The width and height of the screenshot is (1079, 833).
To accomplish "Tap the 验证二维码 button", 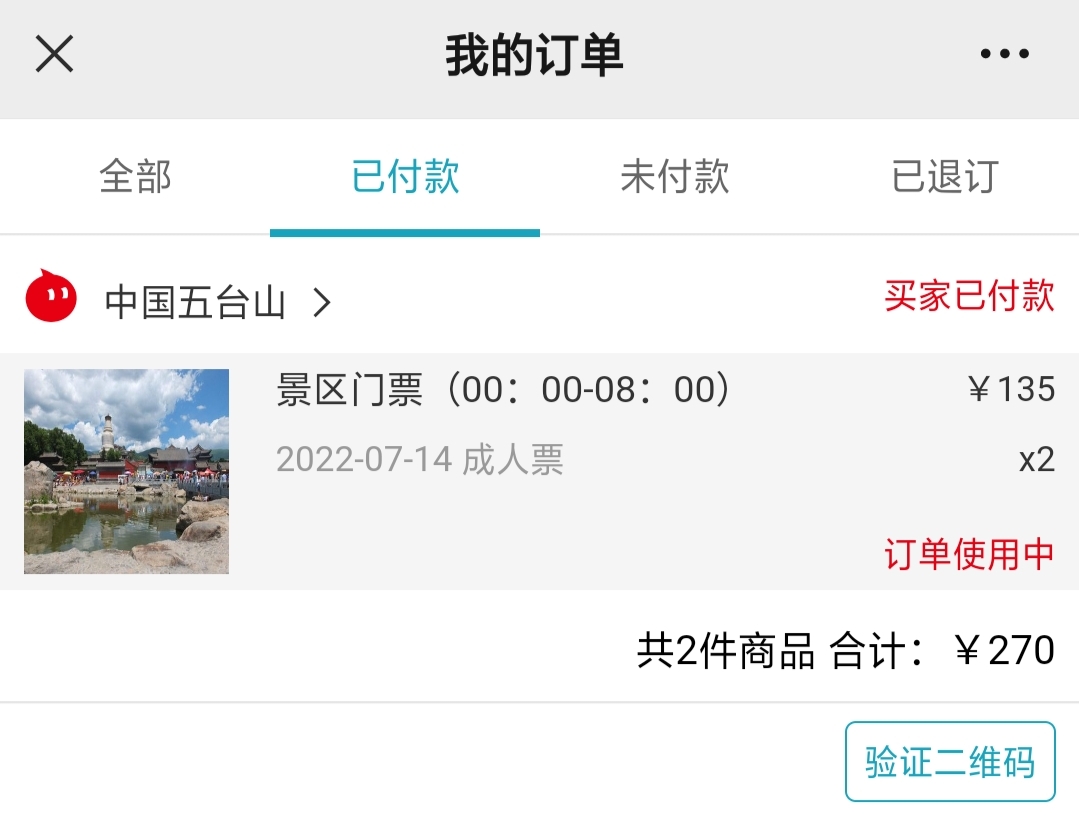I will point(949,762).
